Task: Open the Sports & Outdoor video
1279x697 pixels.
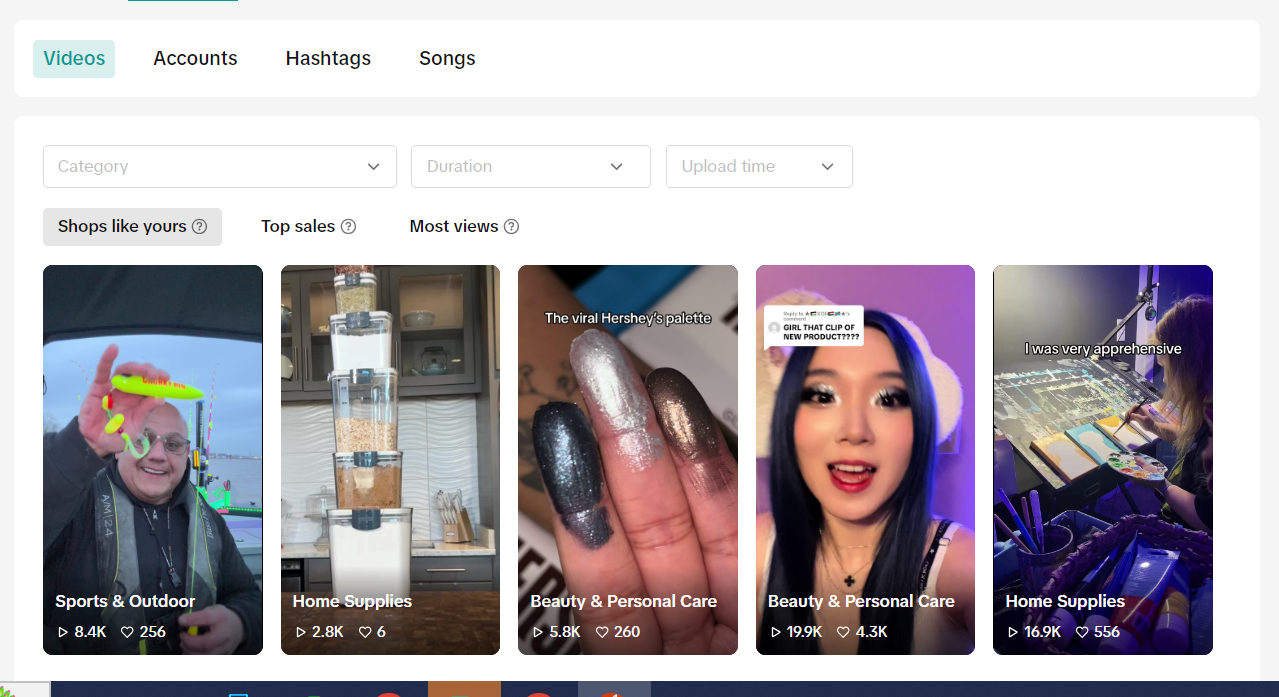Action: [x=153, y=459]
